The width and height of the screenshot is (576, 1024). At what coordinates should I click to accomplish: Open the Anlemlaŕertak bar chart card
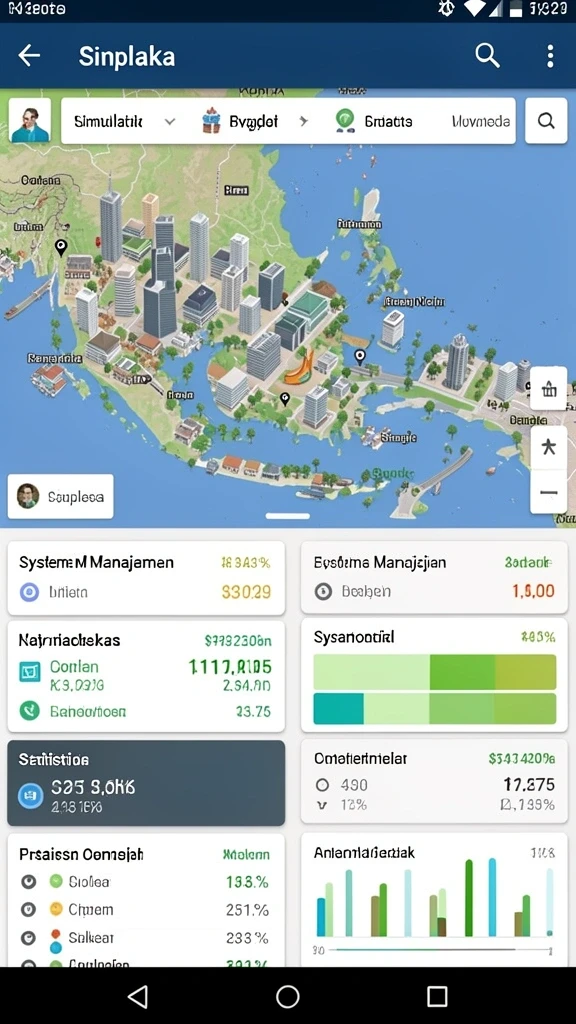point(434,900)
